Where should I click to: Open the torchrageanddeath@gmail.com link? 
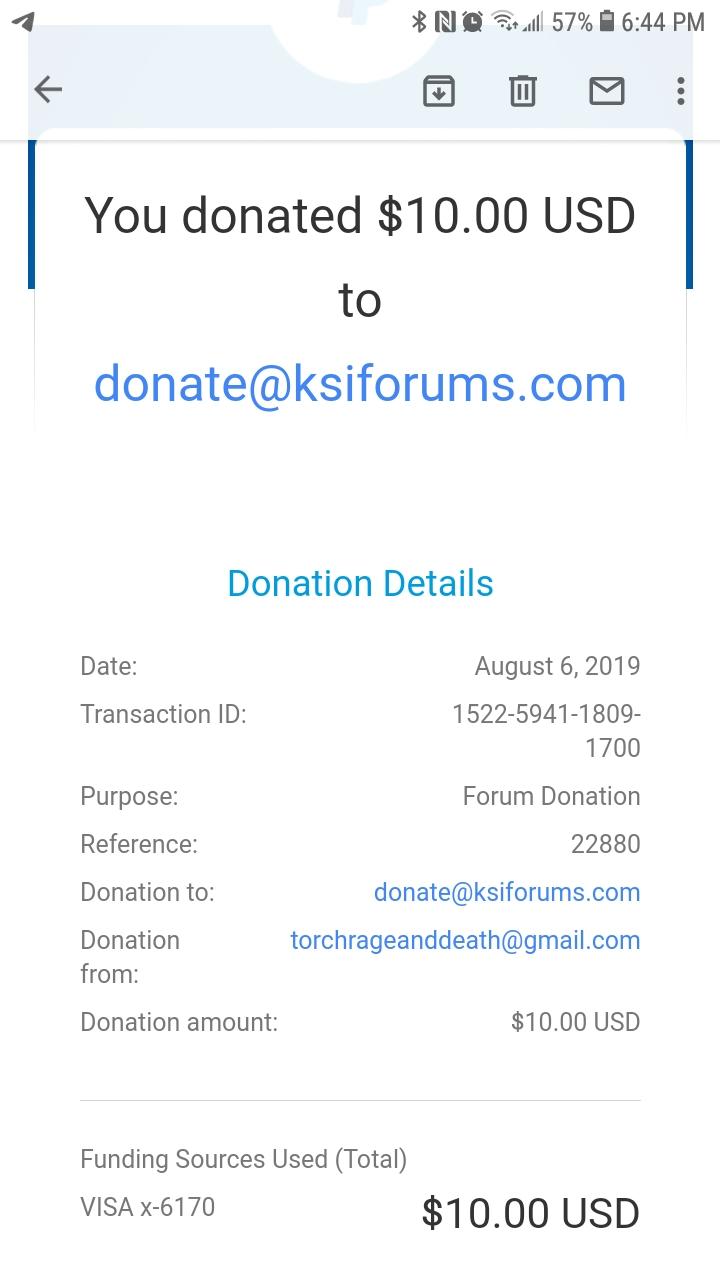click(465, 940)
